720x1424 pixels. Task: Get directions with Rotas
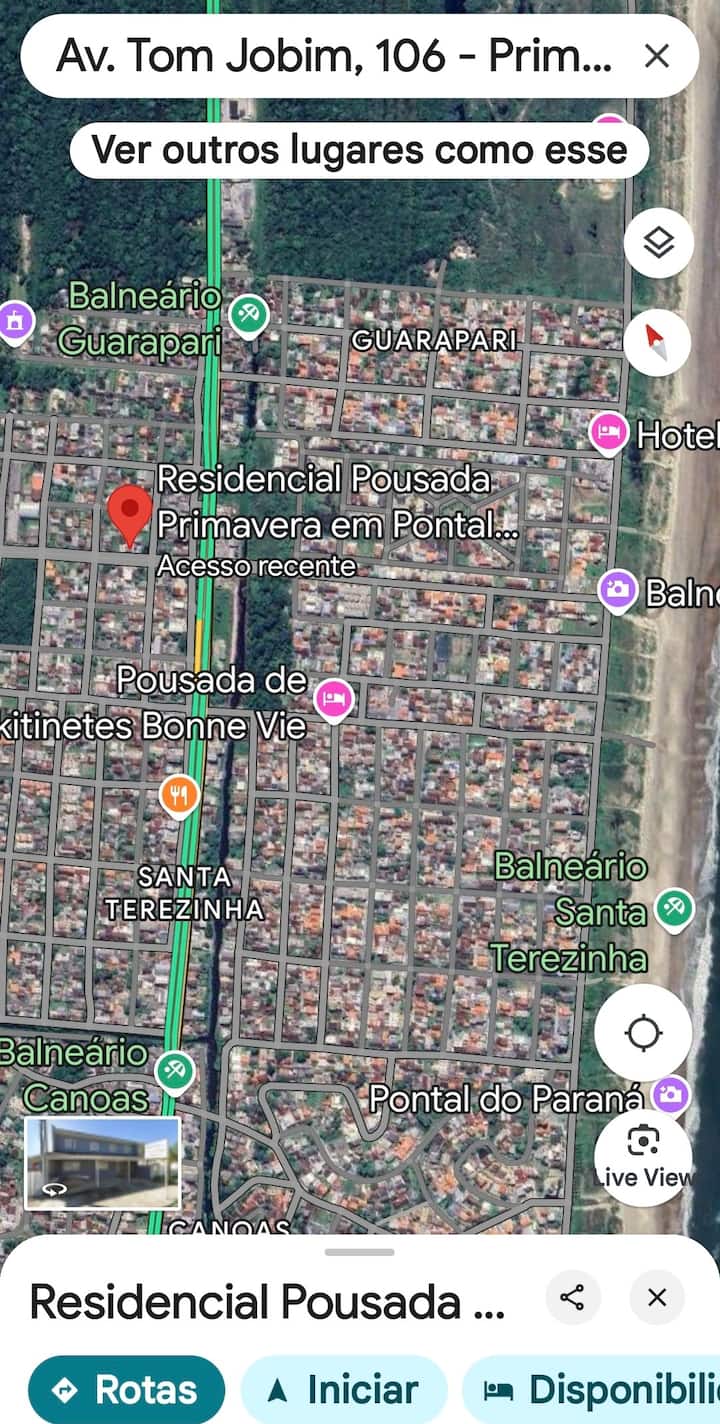(x=126, y=1389)
